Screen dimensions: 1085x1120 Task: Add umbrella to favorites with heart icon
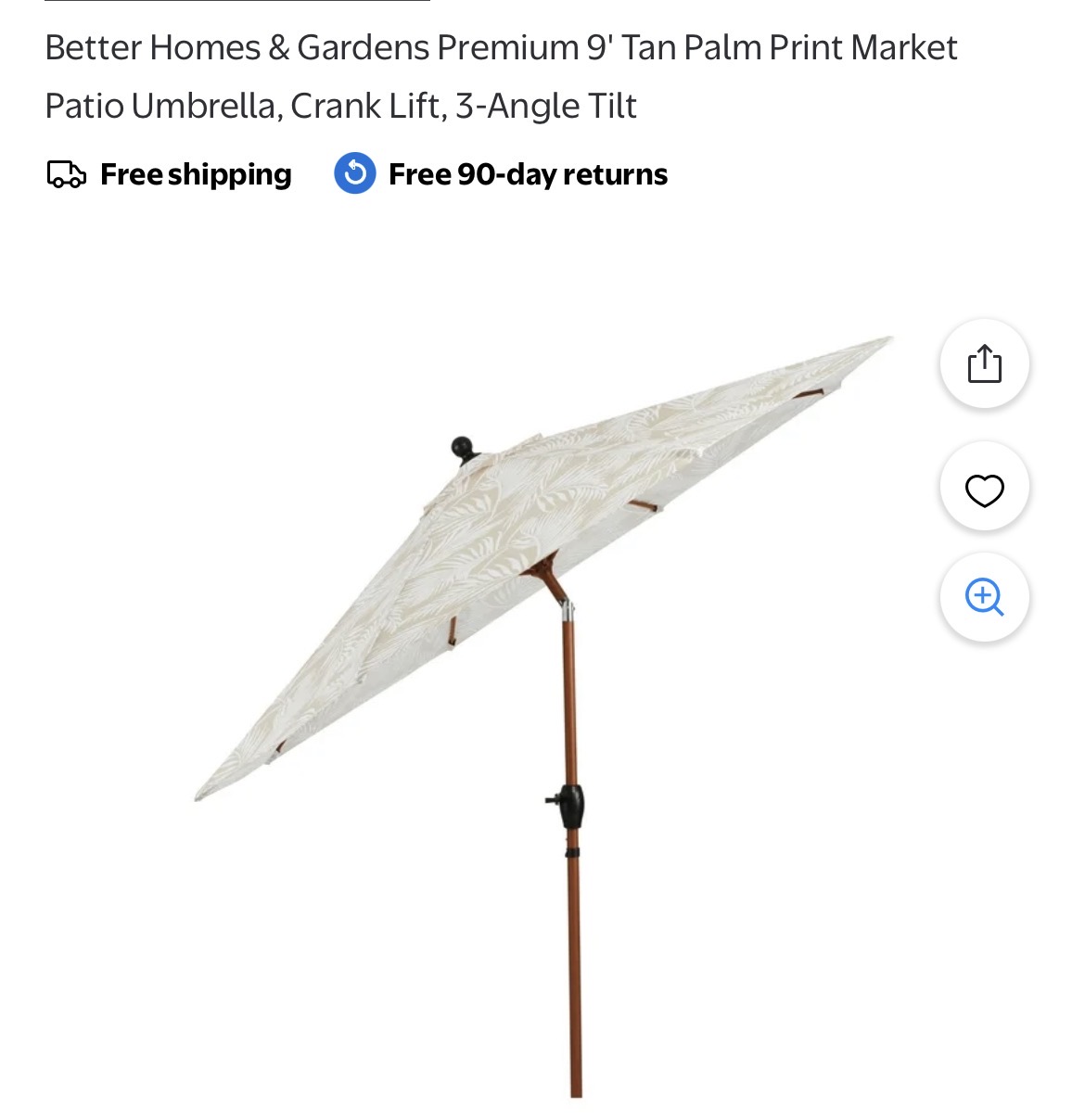984,489
